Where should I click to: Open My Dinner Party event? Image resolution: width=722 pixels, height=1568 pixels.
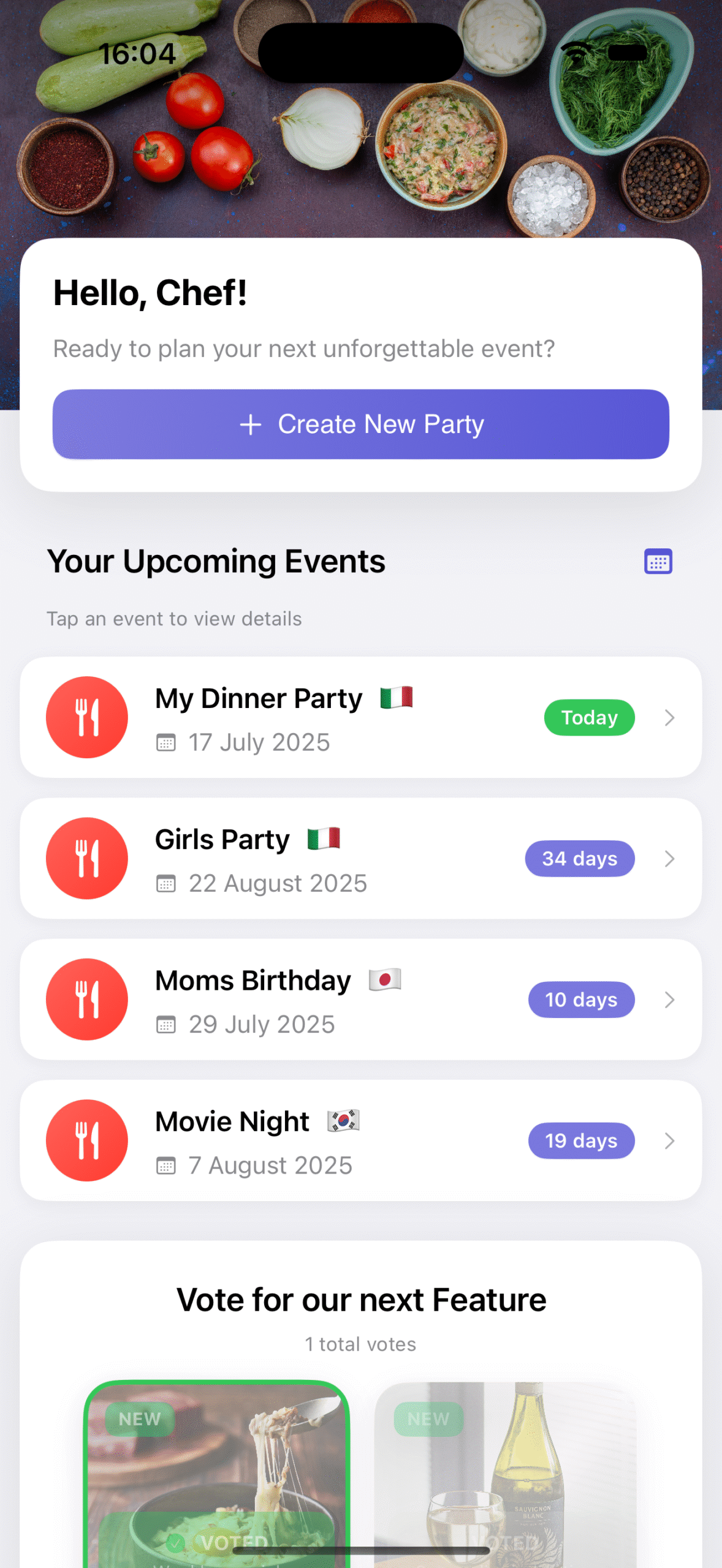(360, 717)
